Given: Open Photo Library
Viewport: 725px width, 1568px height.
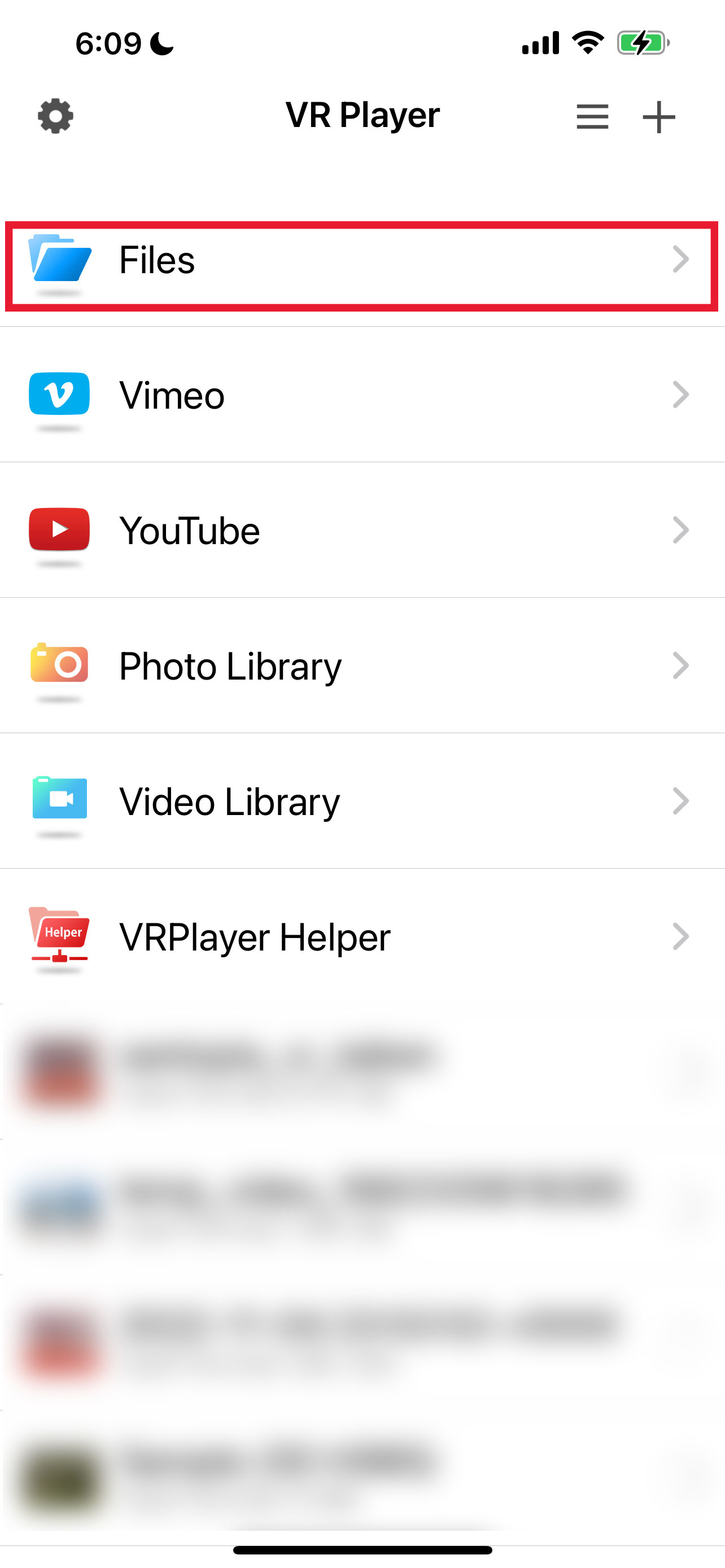Looking at the screenshot, I should tap(362, 666).
